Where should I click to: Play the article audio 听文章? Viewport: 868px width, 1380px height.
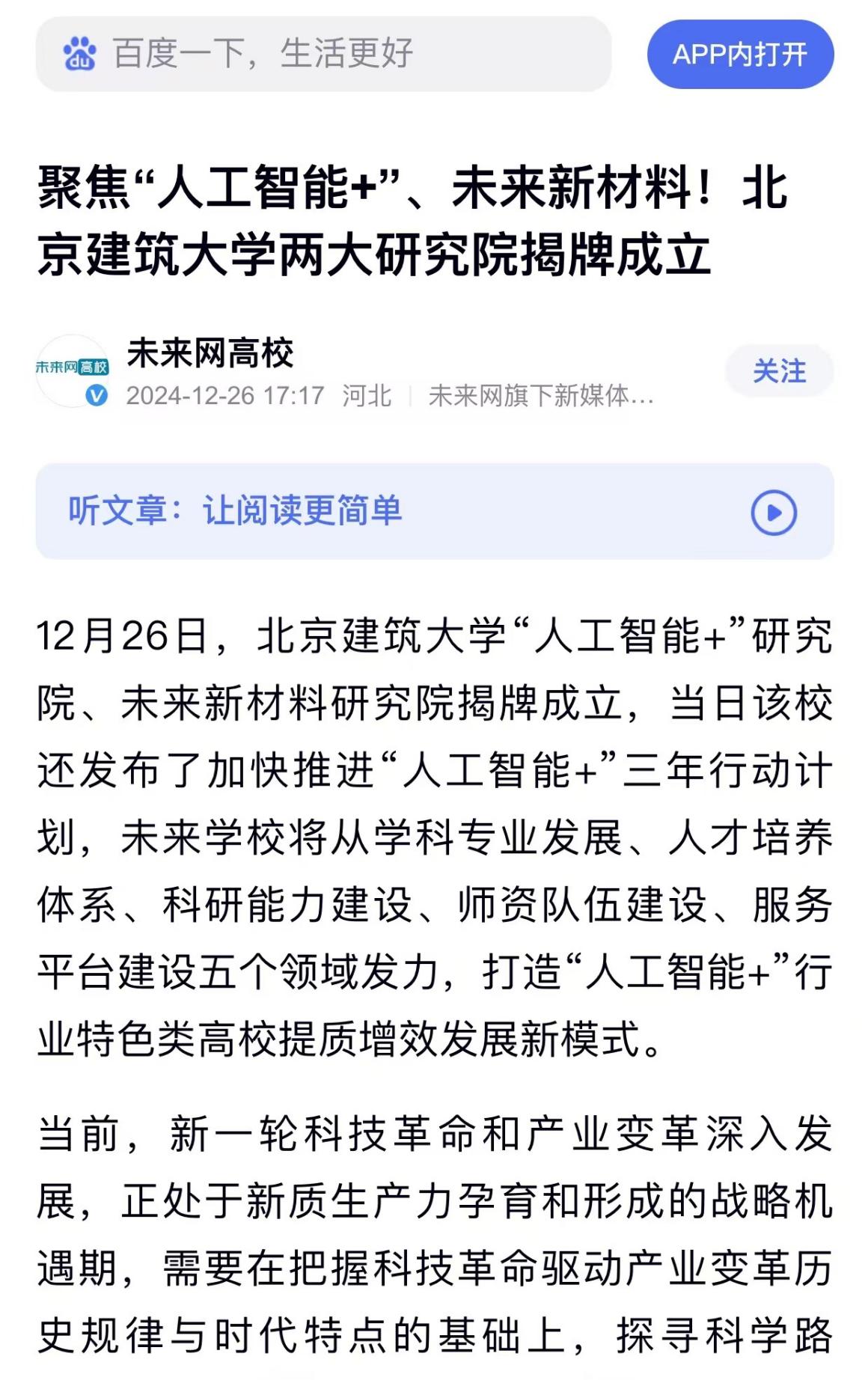773,513
